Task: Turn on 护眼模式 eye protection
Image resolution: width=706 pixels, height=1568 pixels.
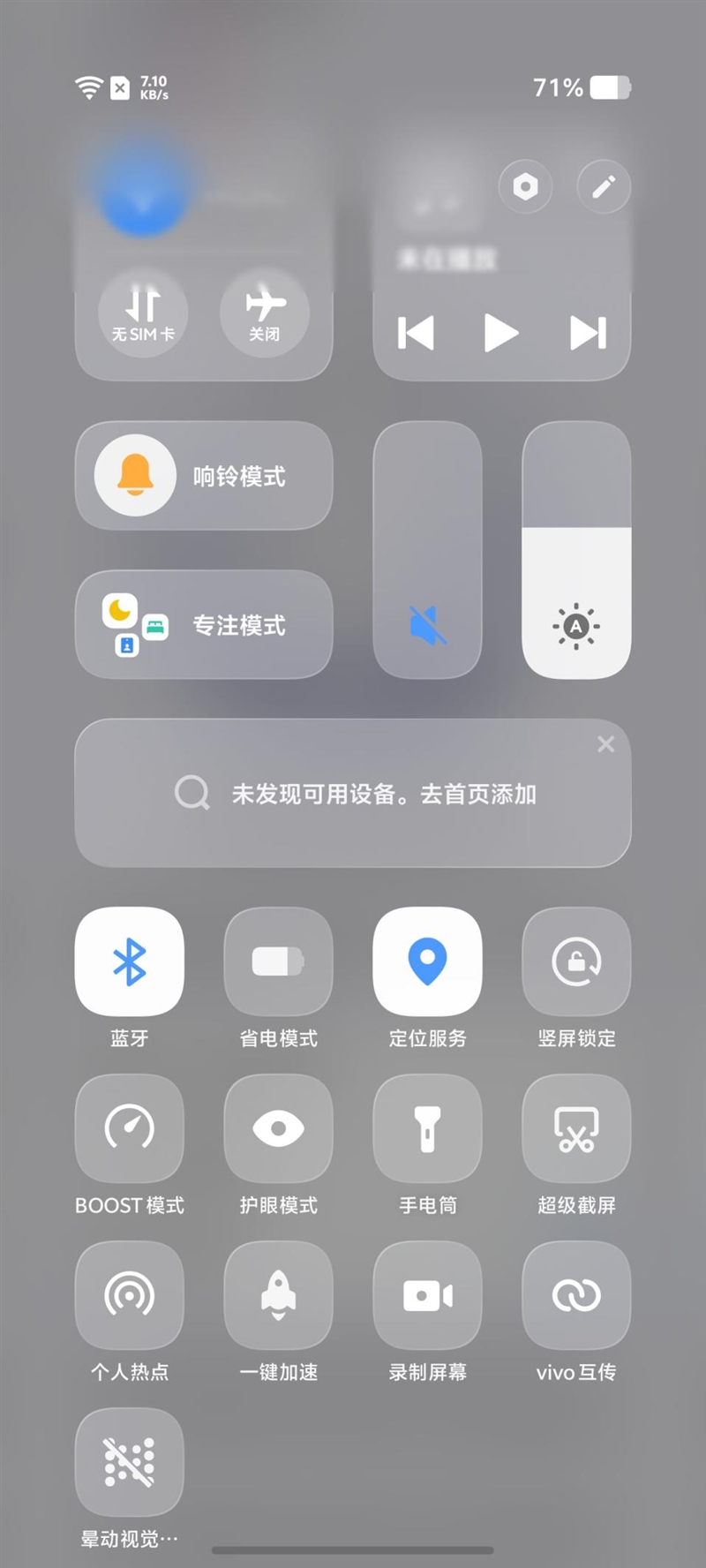Action: coord(278,1128)
